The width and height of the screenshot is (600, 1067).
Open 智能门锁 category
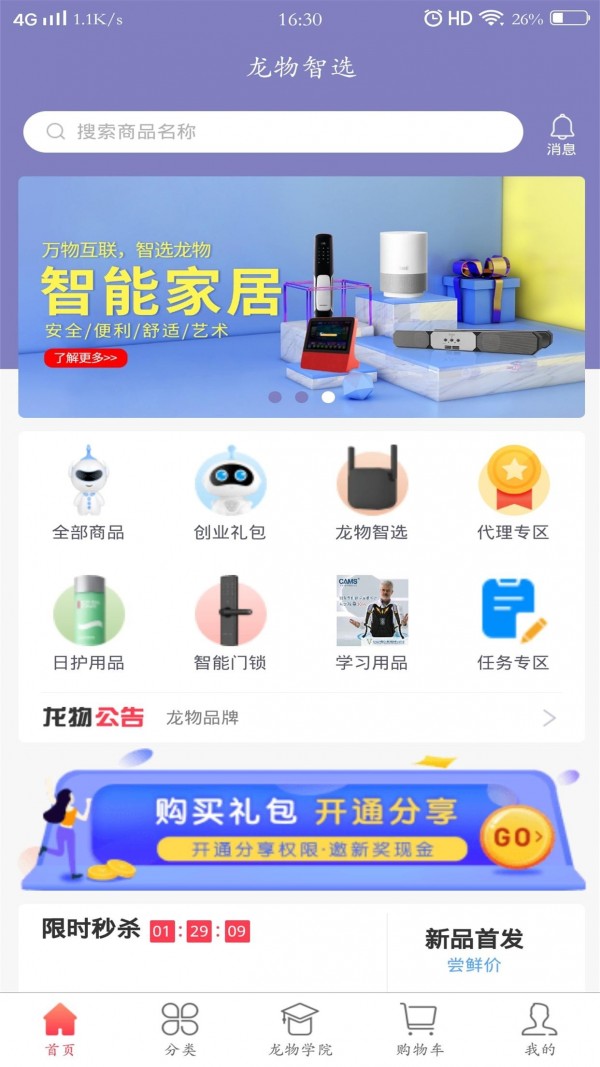pyautogui.click(x=230, y=624)
